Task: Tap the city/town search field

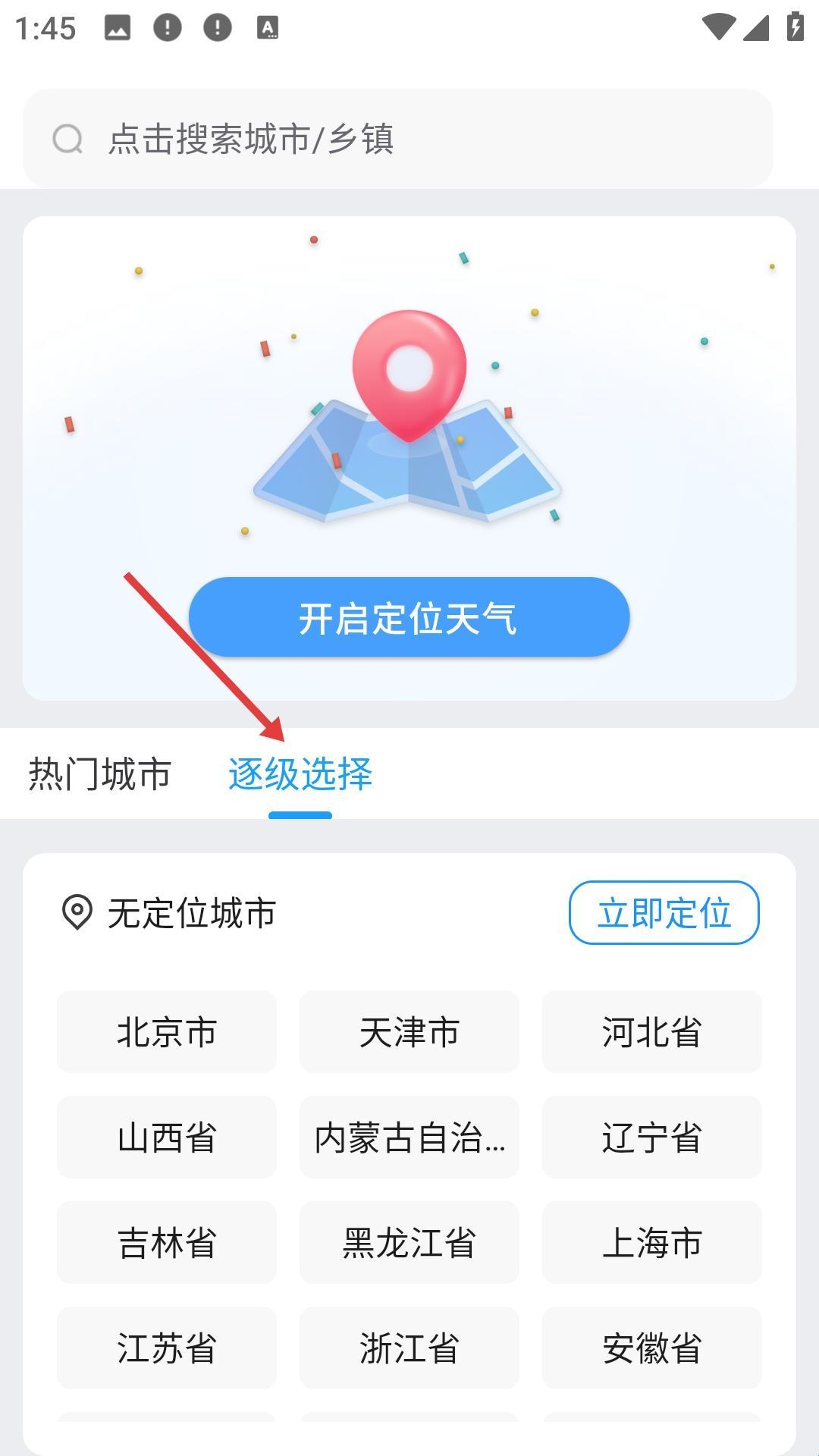Action: (x=398, y=139)
